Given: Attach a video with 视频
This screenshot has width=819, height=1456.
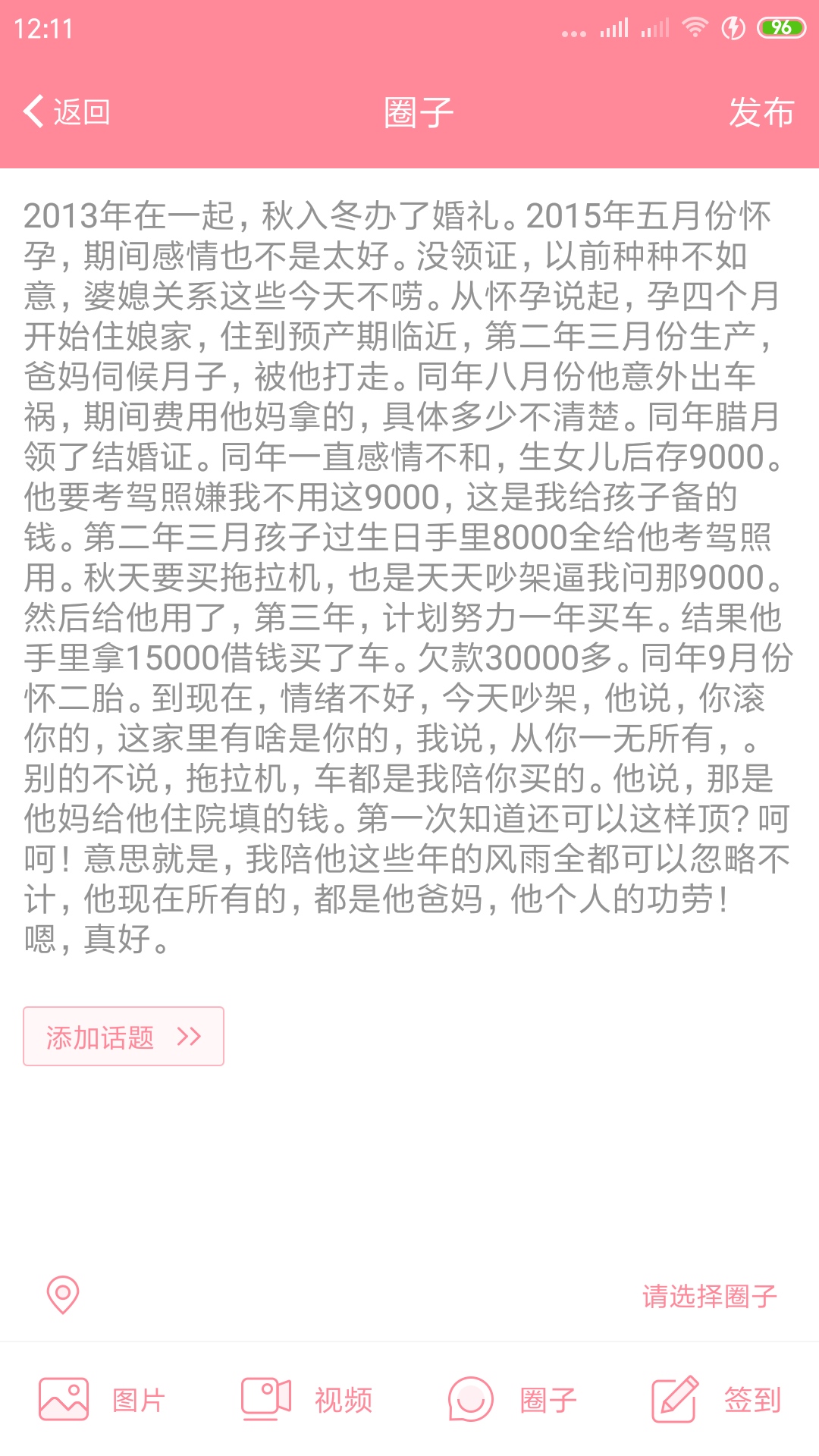Looking at the screenshot, I should [x=307, y=1399].
